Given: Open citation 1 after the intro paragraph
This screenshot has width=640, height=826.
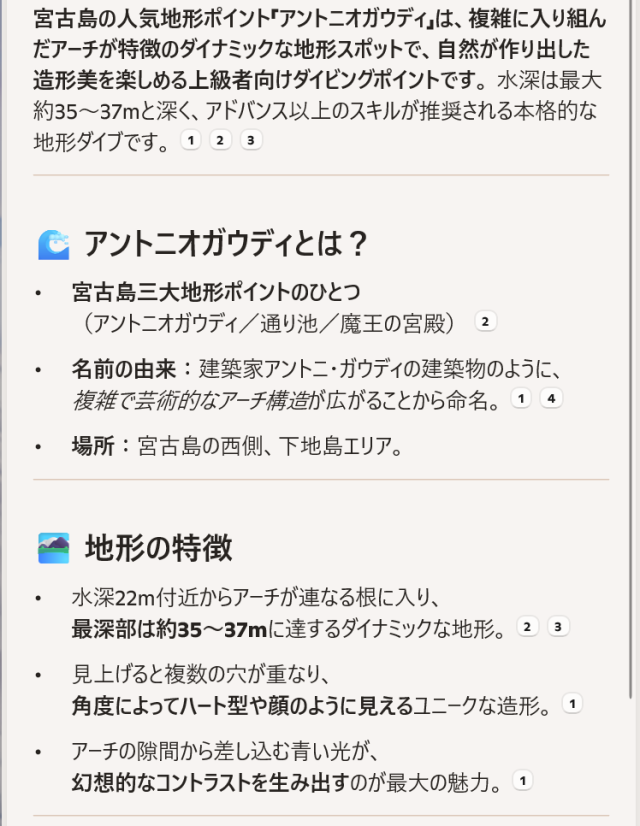Looking at the screenshot, I should tap(190, 140).
